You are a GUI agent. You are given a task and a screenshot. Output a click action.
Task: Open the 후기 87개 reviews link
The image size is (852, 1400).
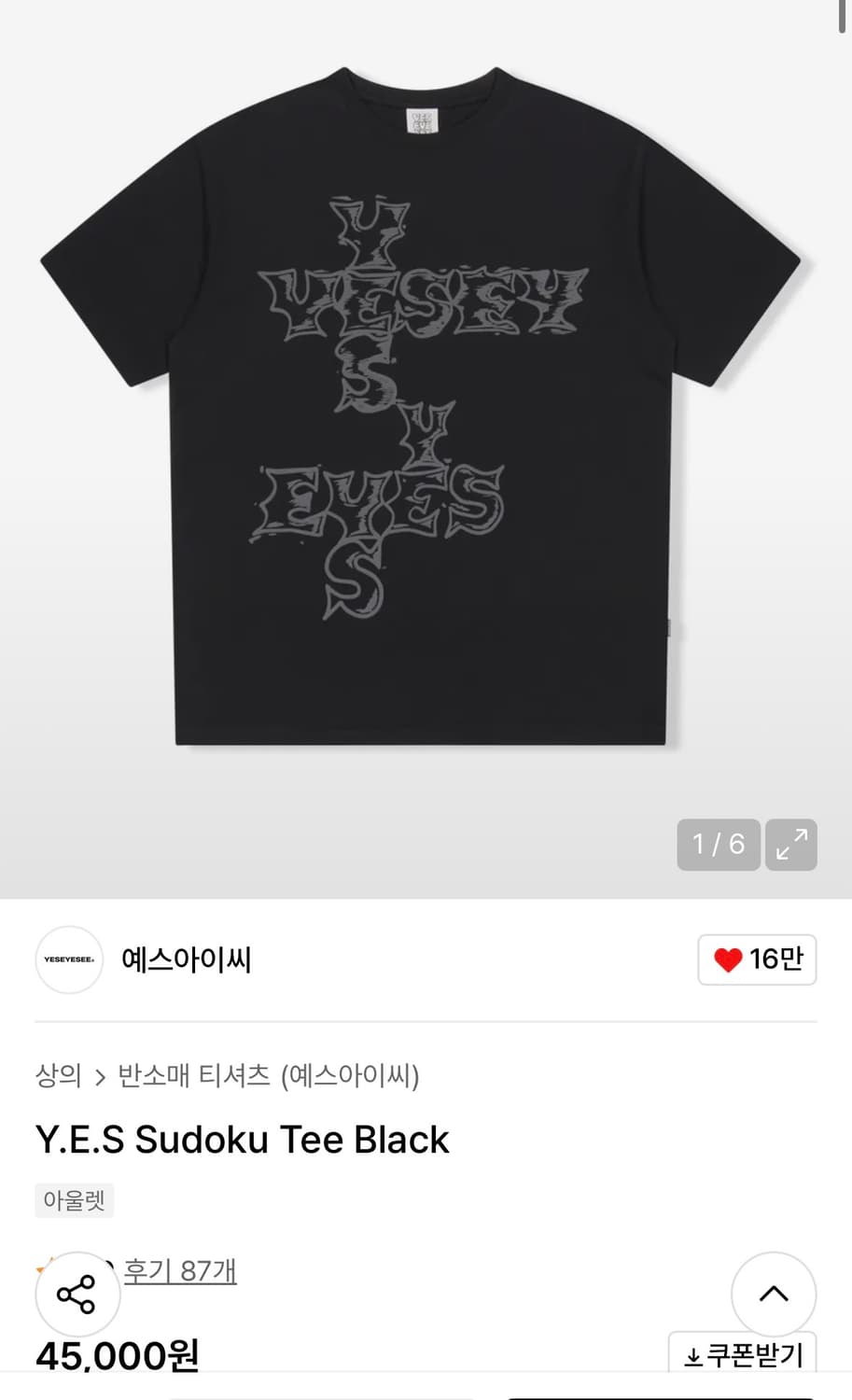pyautogui.click(x=182, y=1271)
